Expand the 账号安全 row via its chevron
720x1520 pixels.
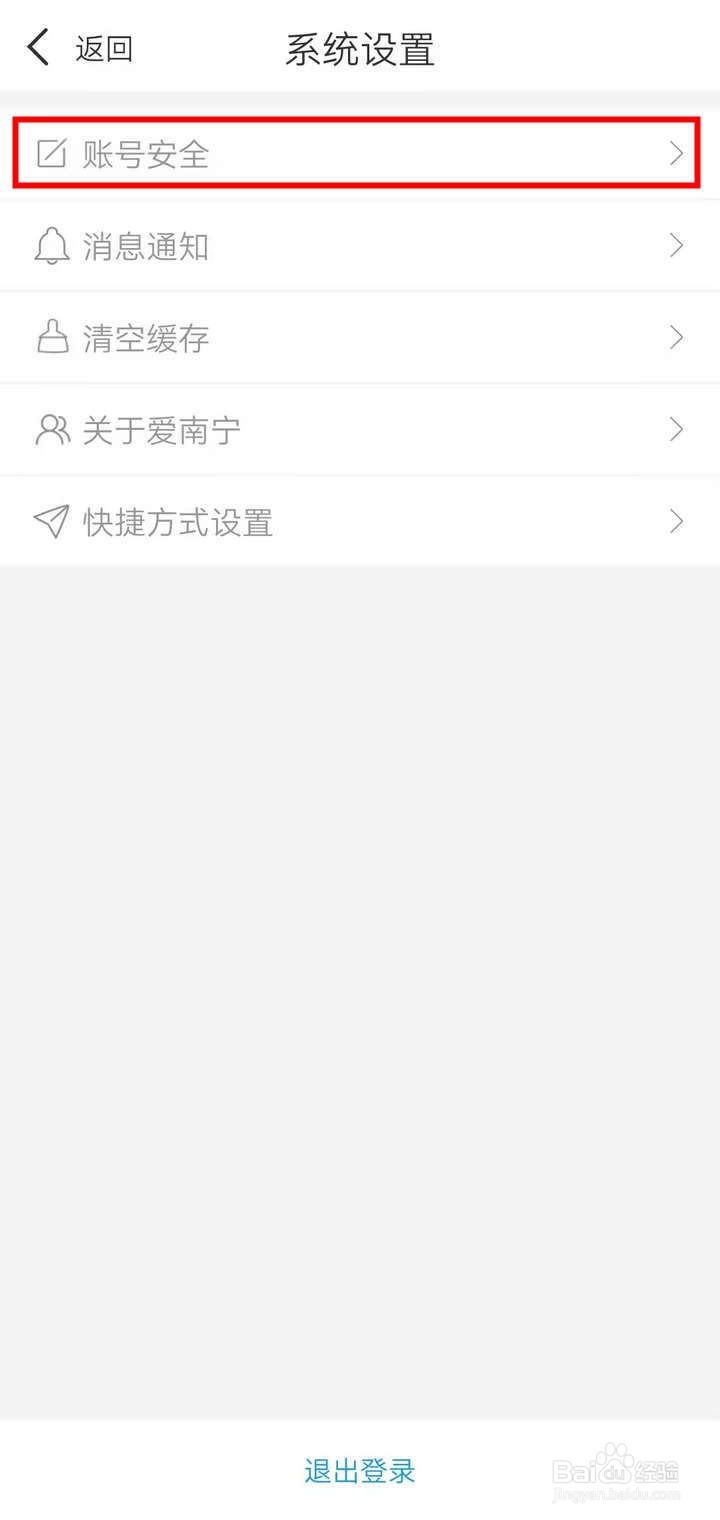(x=676, y=152)
